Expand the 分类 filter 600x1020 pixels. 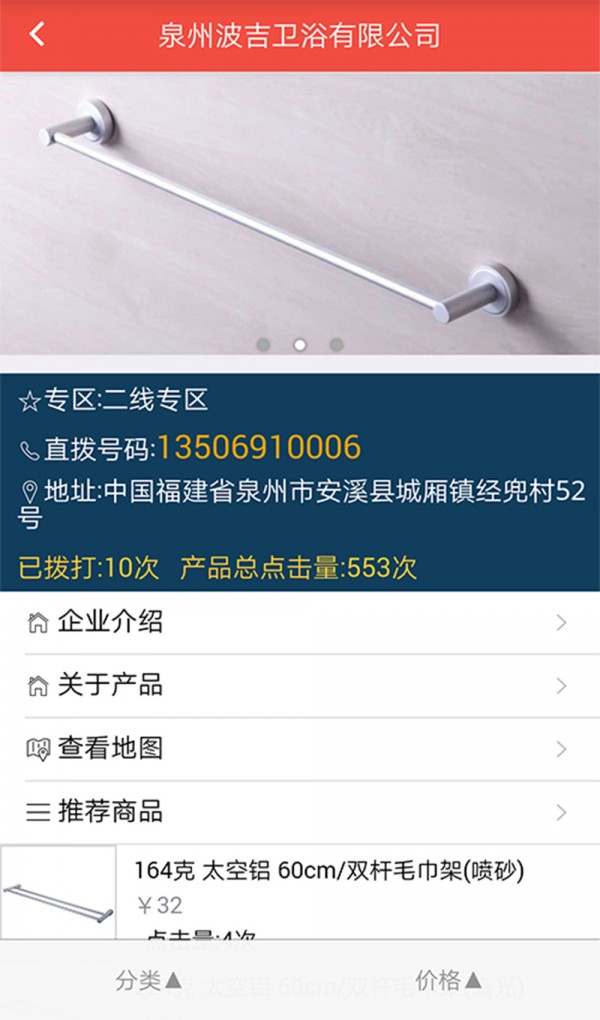[x=149, y=981]
